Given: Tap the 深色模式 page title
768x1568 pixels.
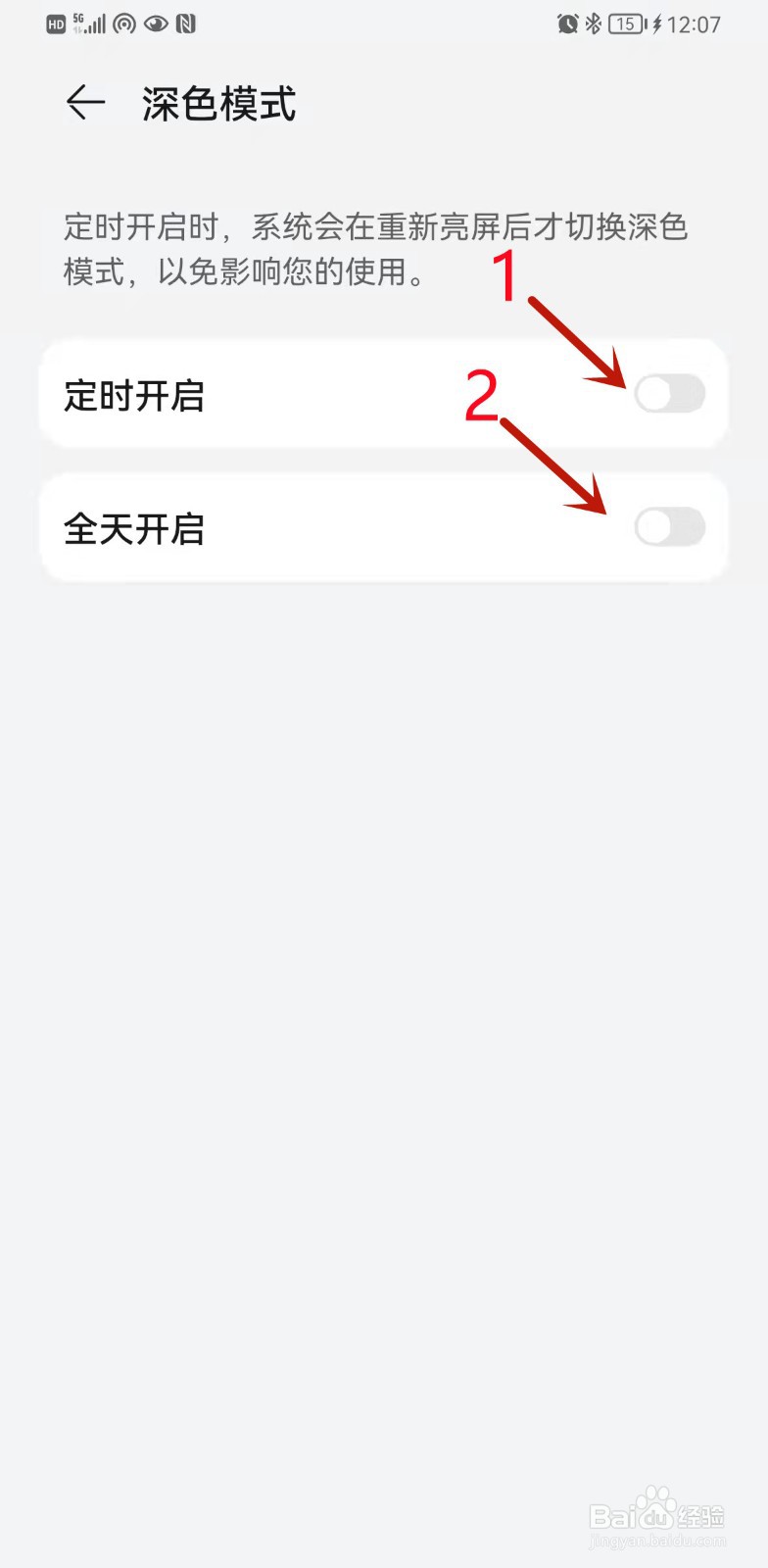Looking at the screenshot, I should click(x=218, y=104).
